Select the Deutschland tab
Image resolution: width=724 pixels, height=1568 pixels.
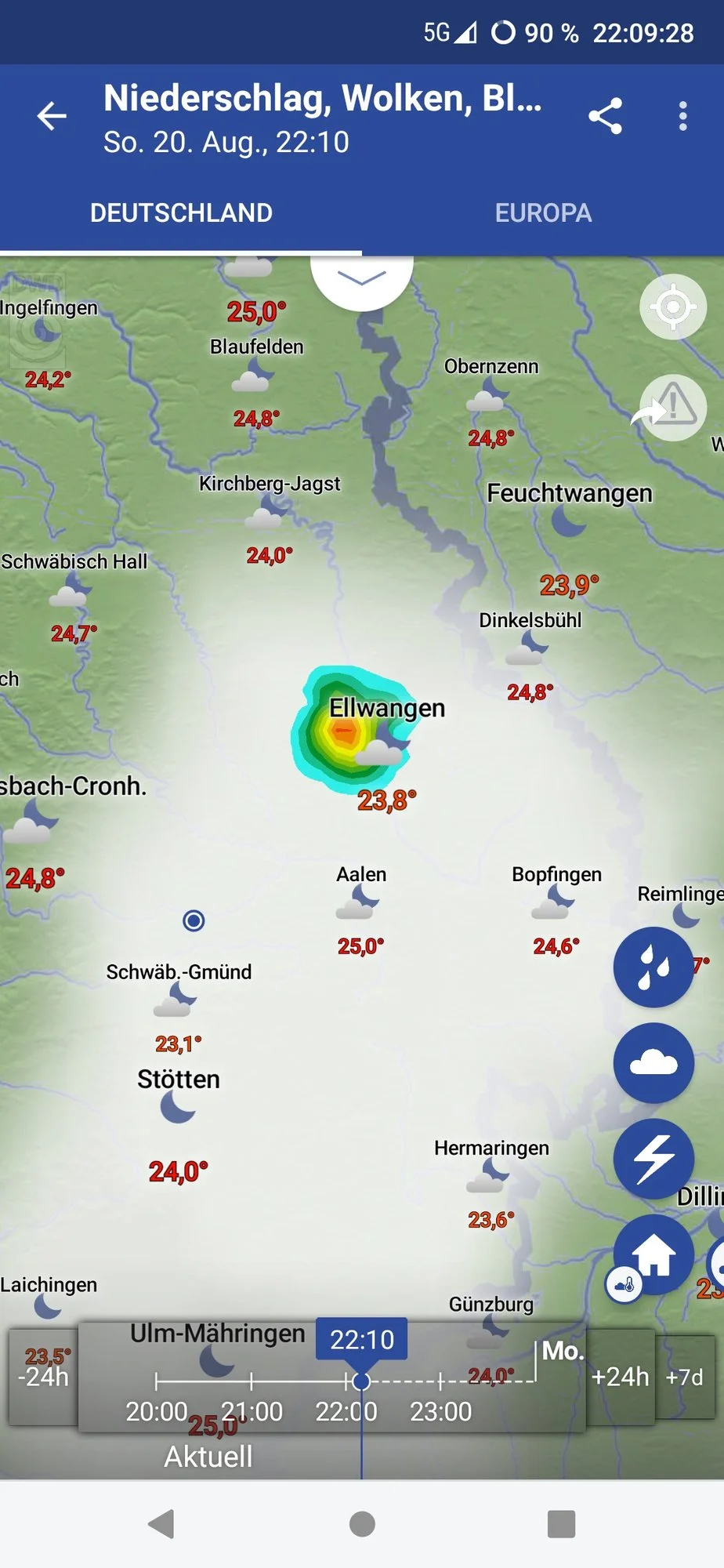[x=181, y=212]
